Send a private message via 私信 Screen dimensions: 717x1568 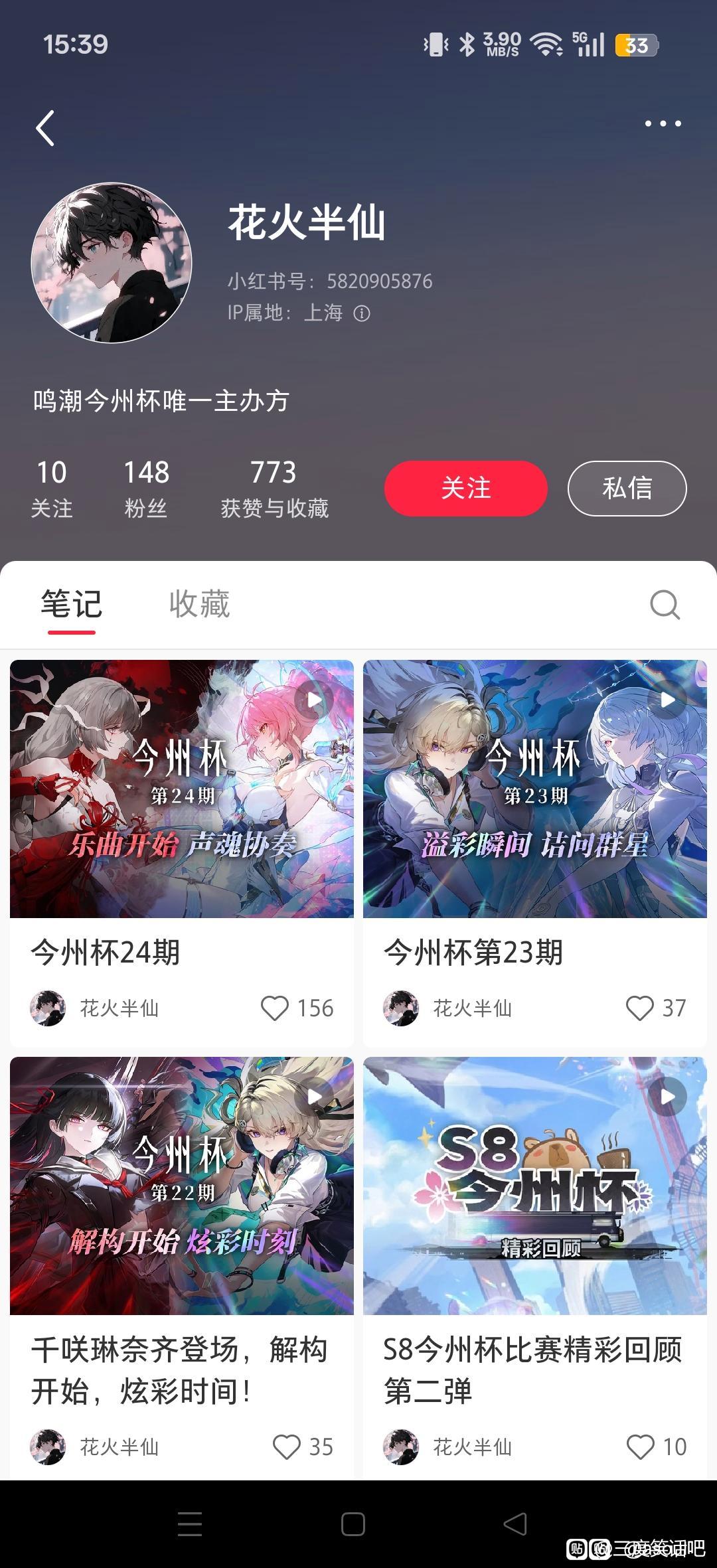coord(627,489)
